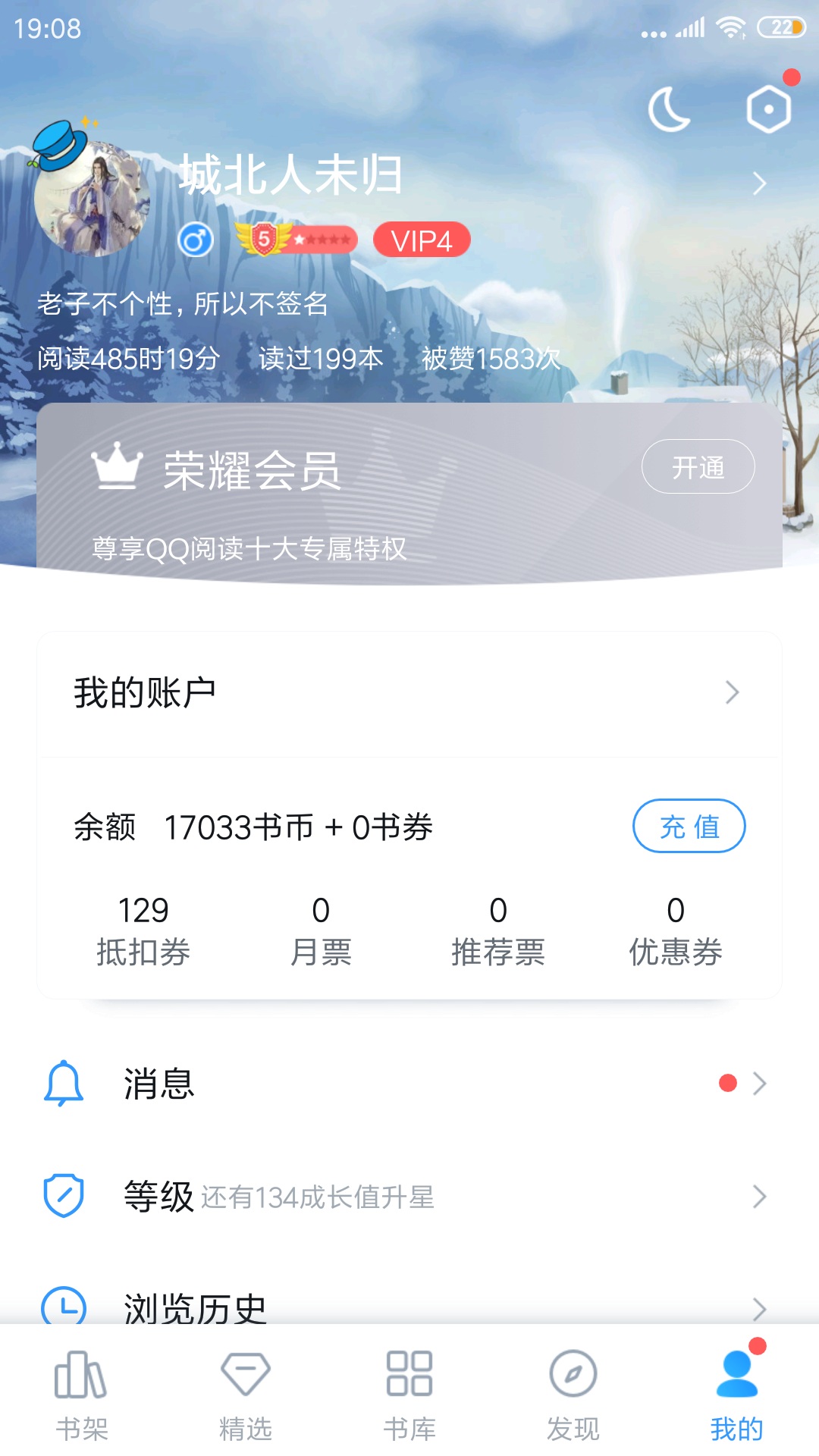
Task: Open the 消息 messages row
Action: point(409,1084)
